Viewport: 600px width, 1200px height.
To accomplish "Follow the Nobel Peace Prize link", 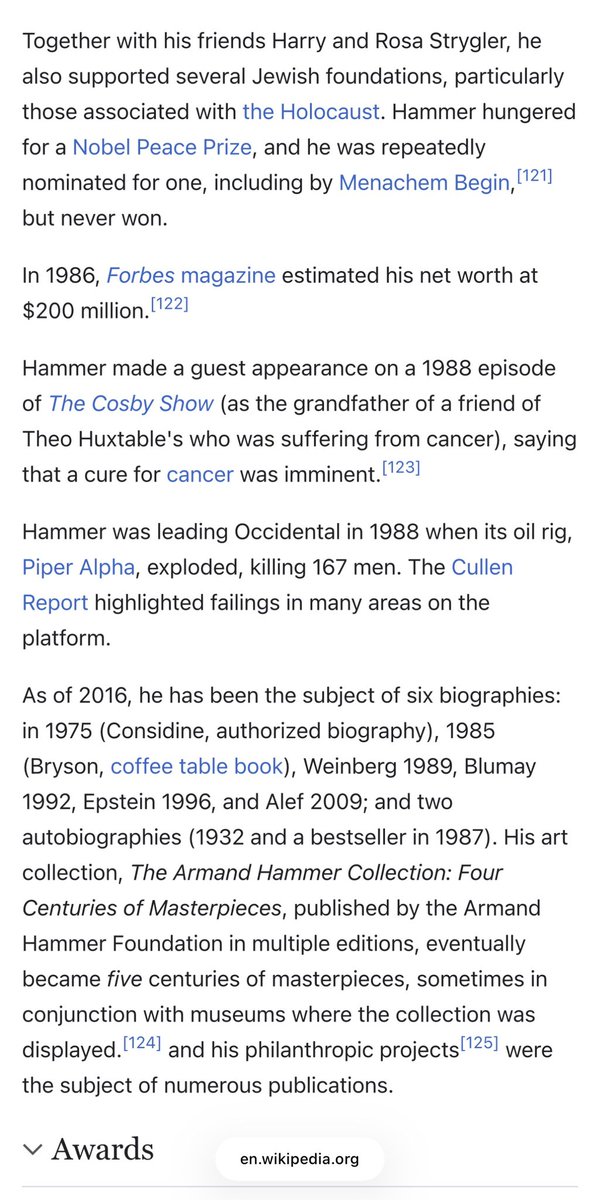I will [163, 148].
